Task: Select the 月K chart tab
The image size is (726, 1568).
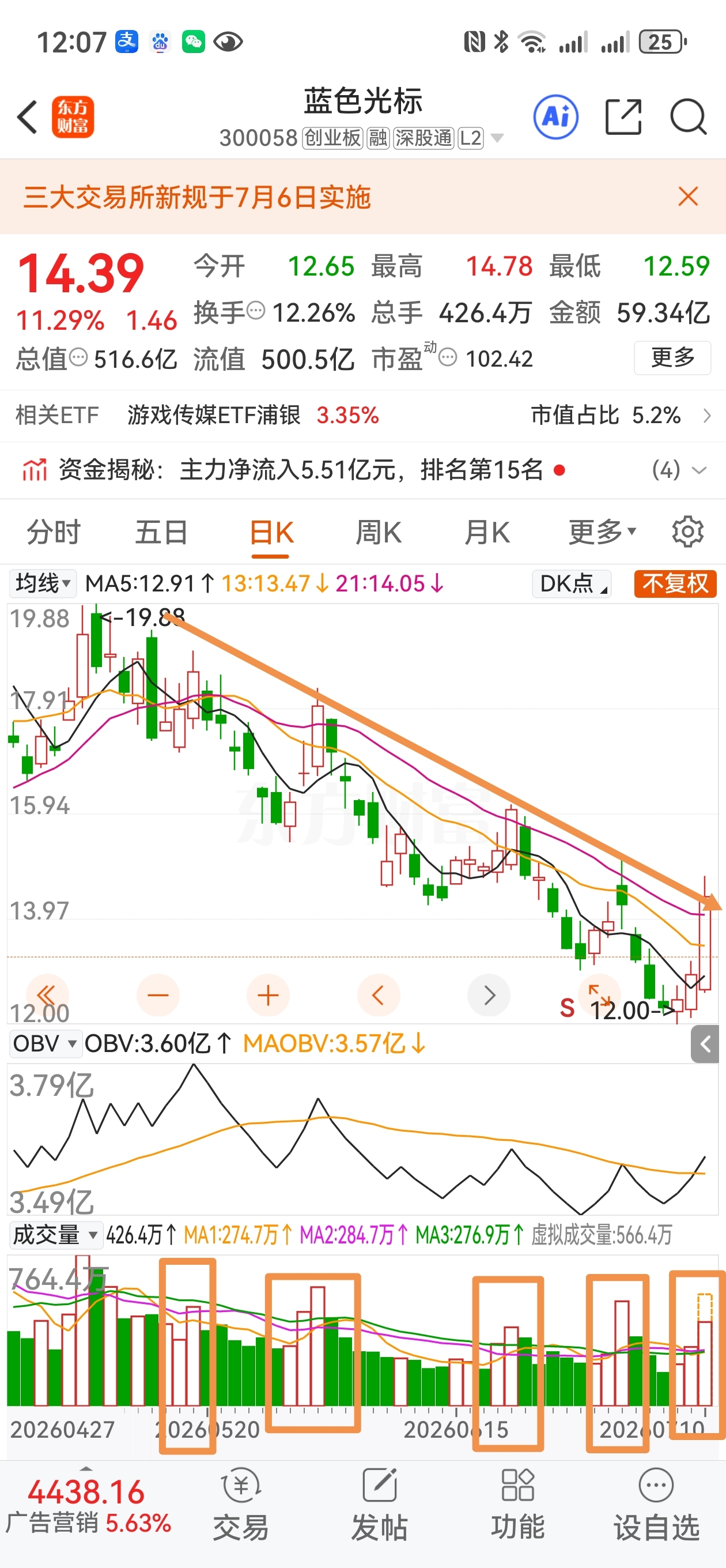Action: pos(486,533)
